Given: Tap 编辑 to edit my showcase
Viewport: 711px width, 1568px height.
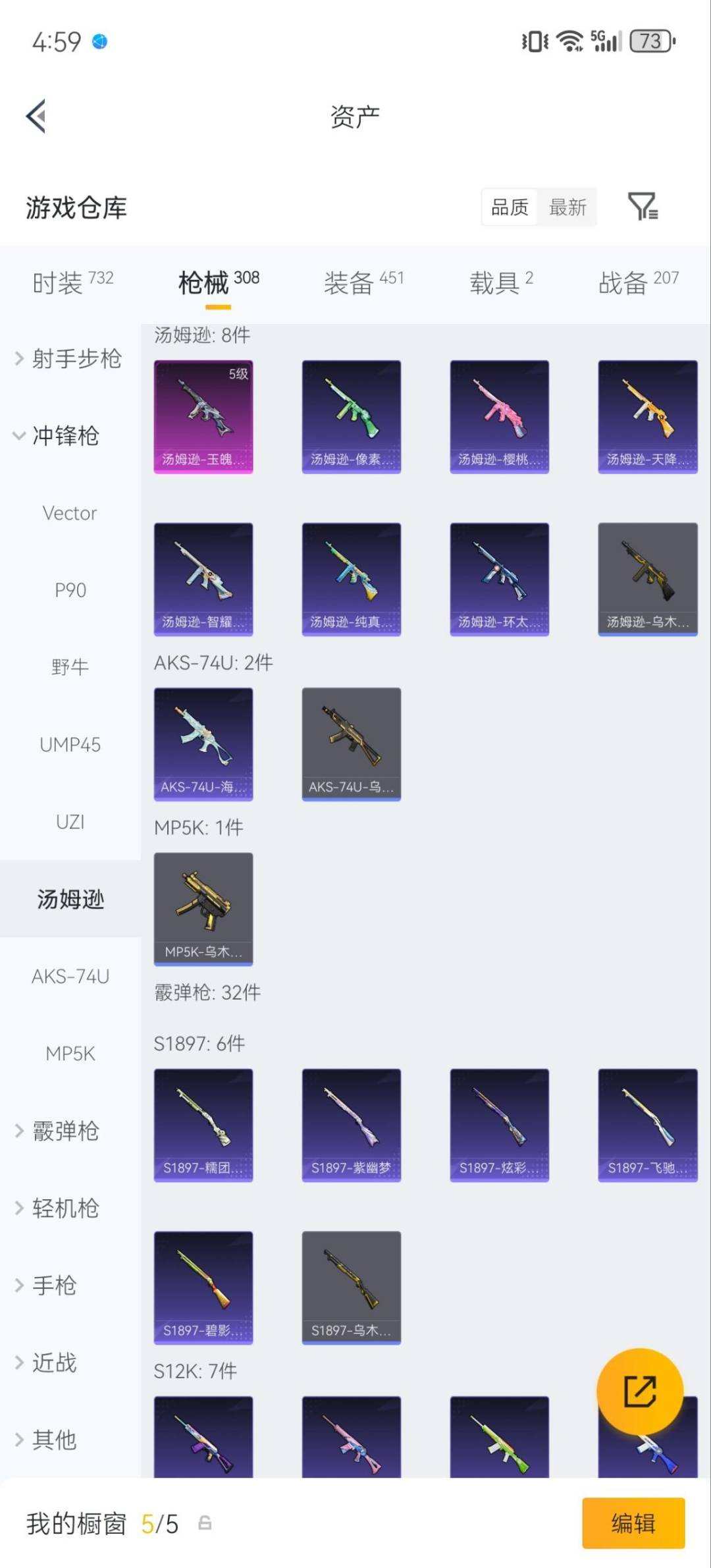Looking at the screenshot, I should point(633,1523).
